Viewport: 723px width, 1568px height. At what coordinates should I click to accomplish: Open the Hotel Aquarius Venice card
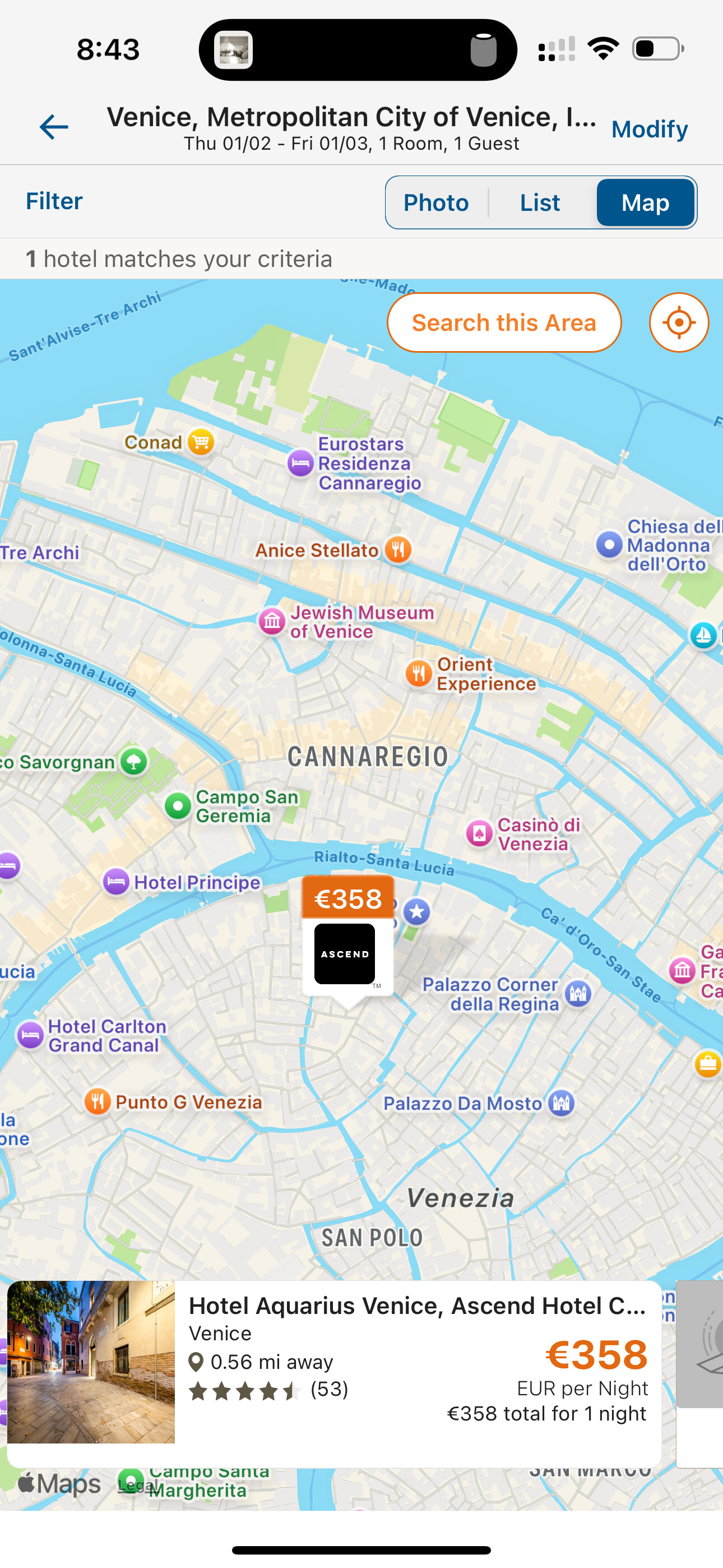pyautogui.click(x=334, y=1374)
